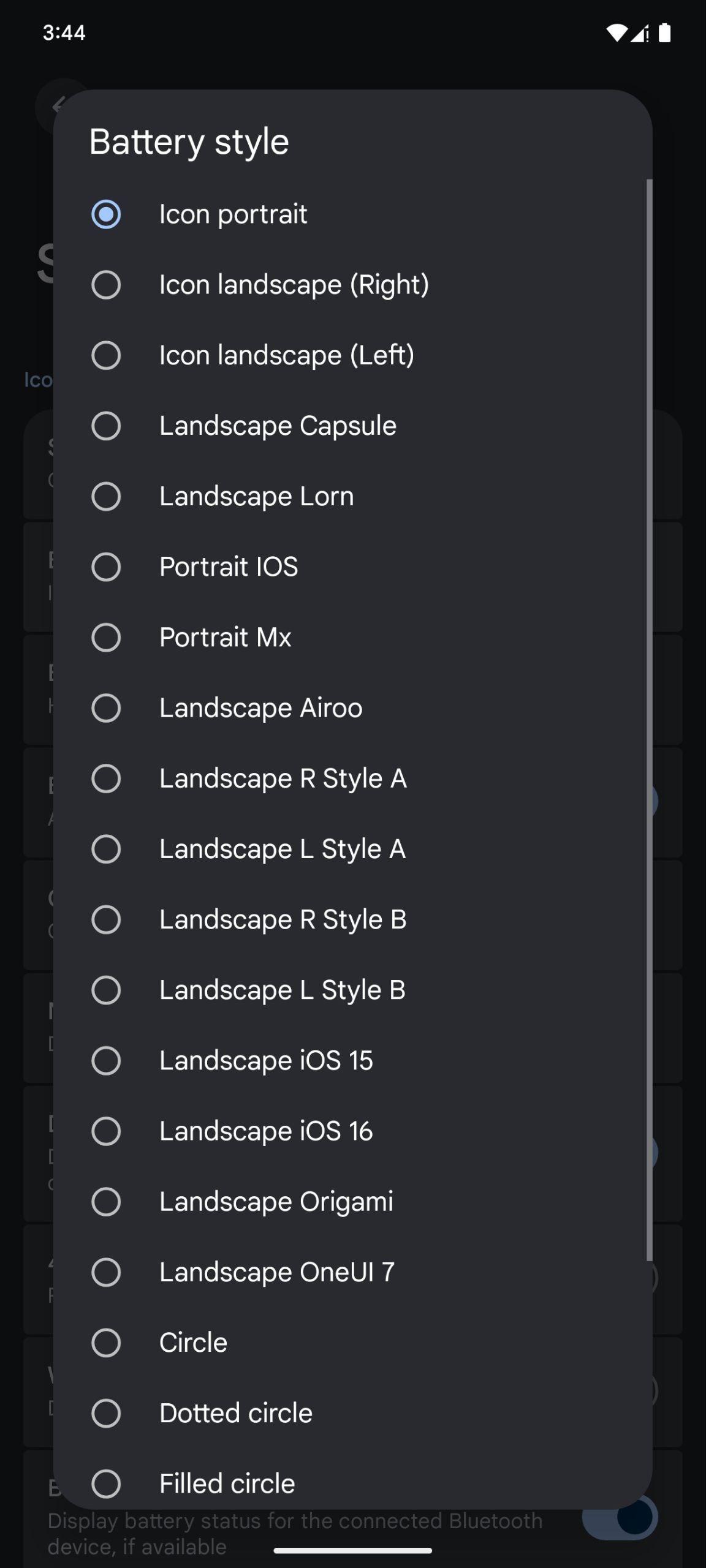
Task: Select Icon portrait battery style
Action: pos(352,214)
